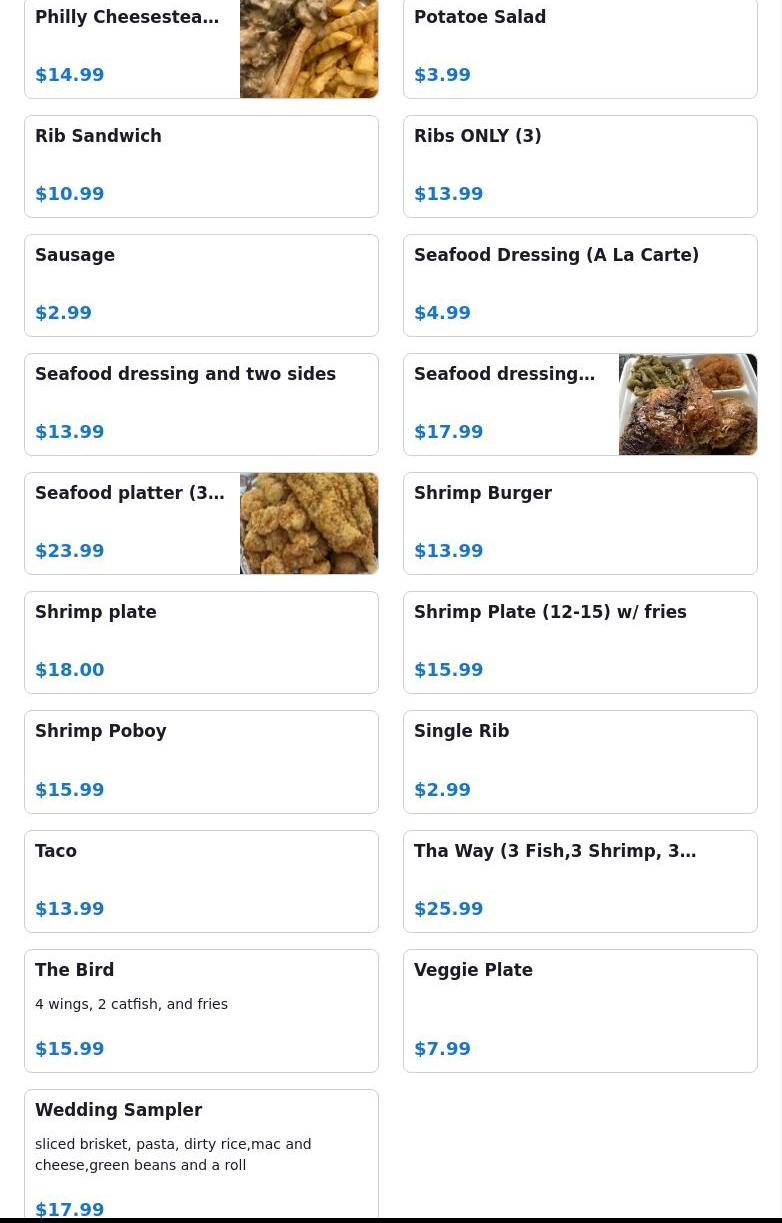Select the Tha Way combo item

point(580,881)
